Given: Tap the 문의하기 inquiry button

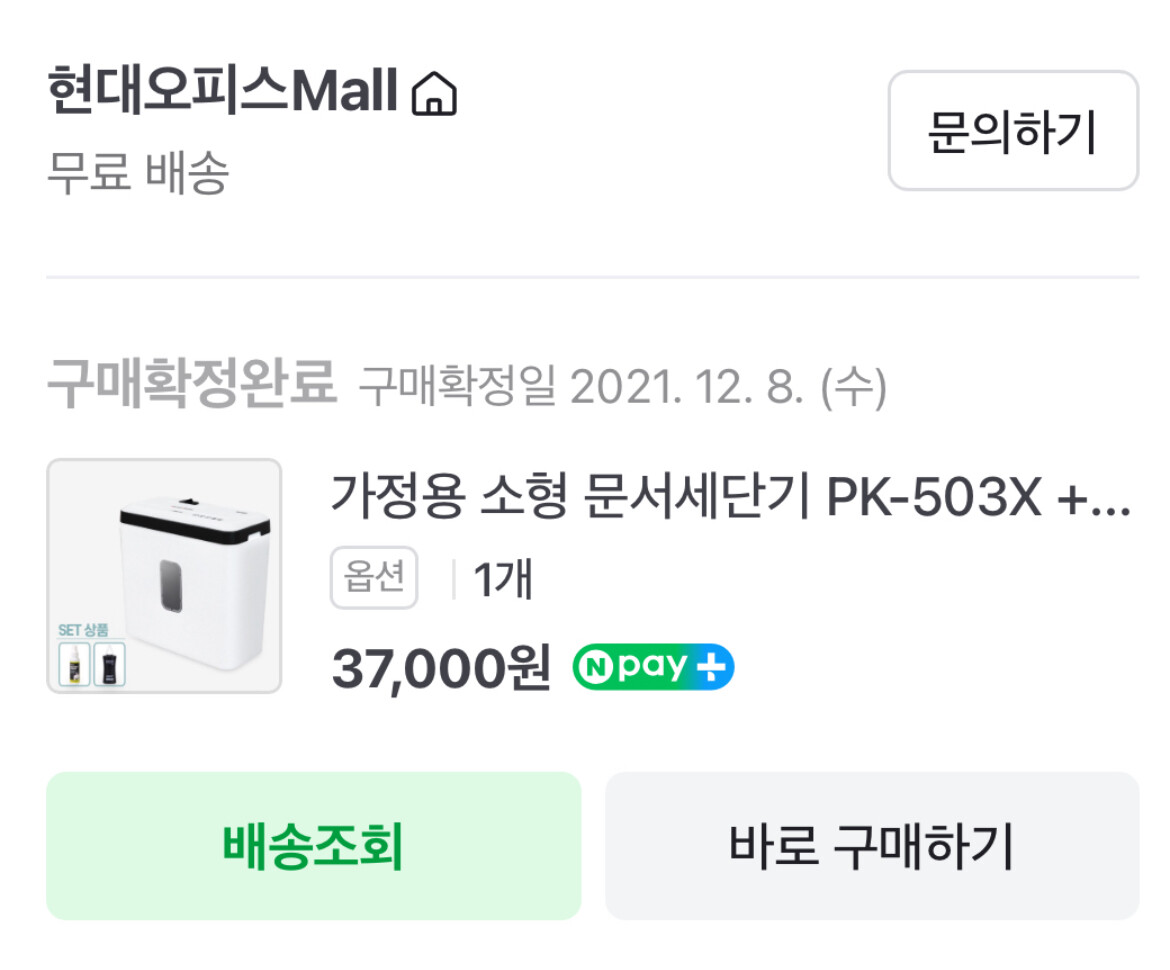Looking at the screenshot, I should tap(1012, 131).
